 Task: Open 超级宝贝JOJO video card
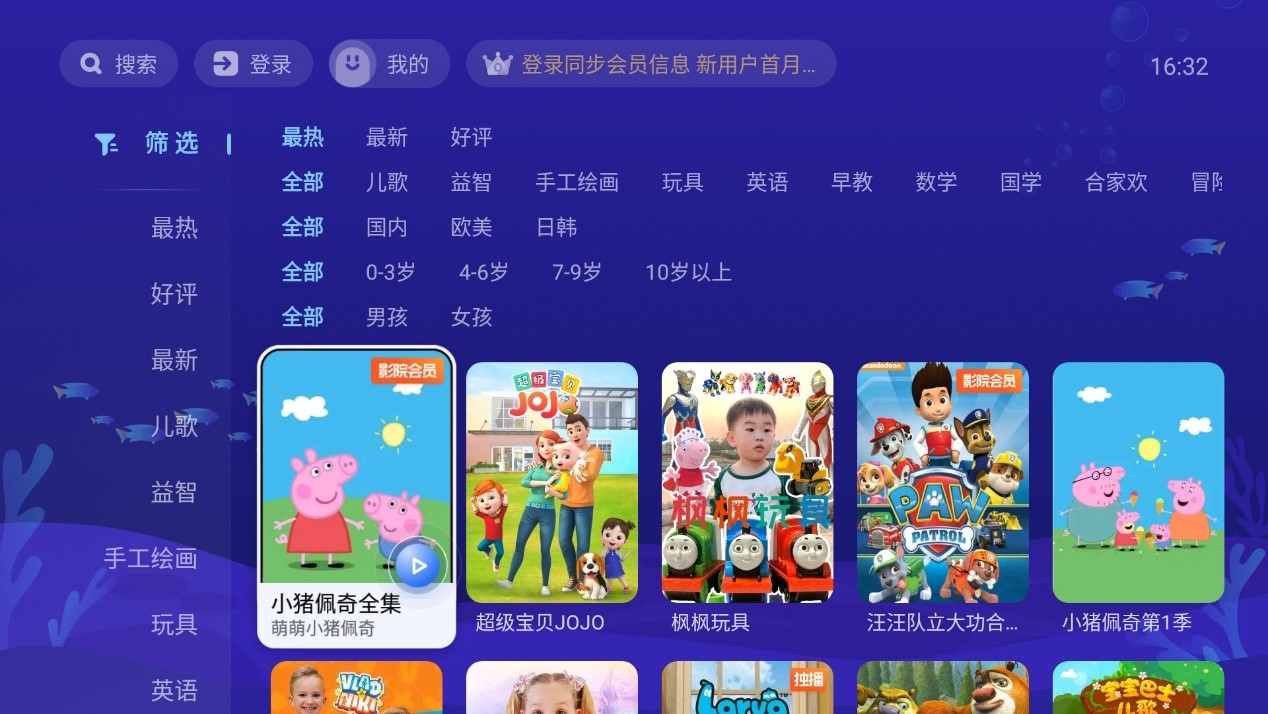pyautogui.click(x=552, y=482)
